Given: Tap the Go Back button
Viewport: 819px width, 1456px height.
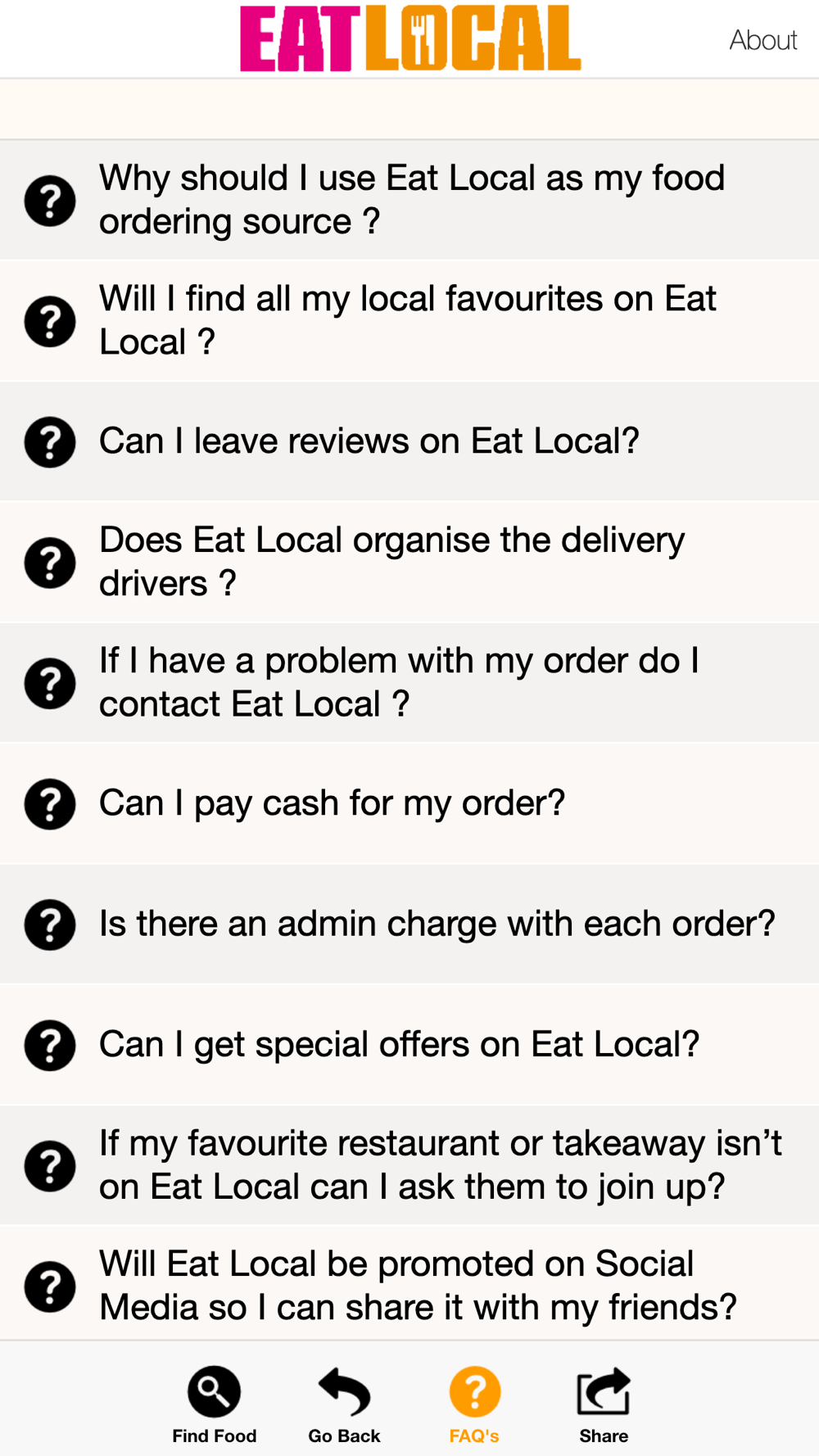Looking at the screenshot, I should [x=344, y=1404].
